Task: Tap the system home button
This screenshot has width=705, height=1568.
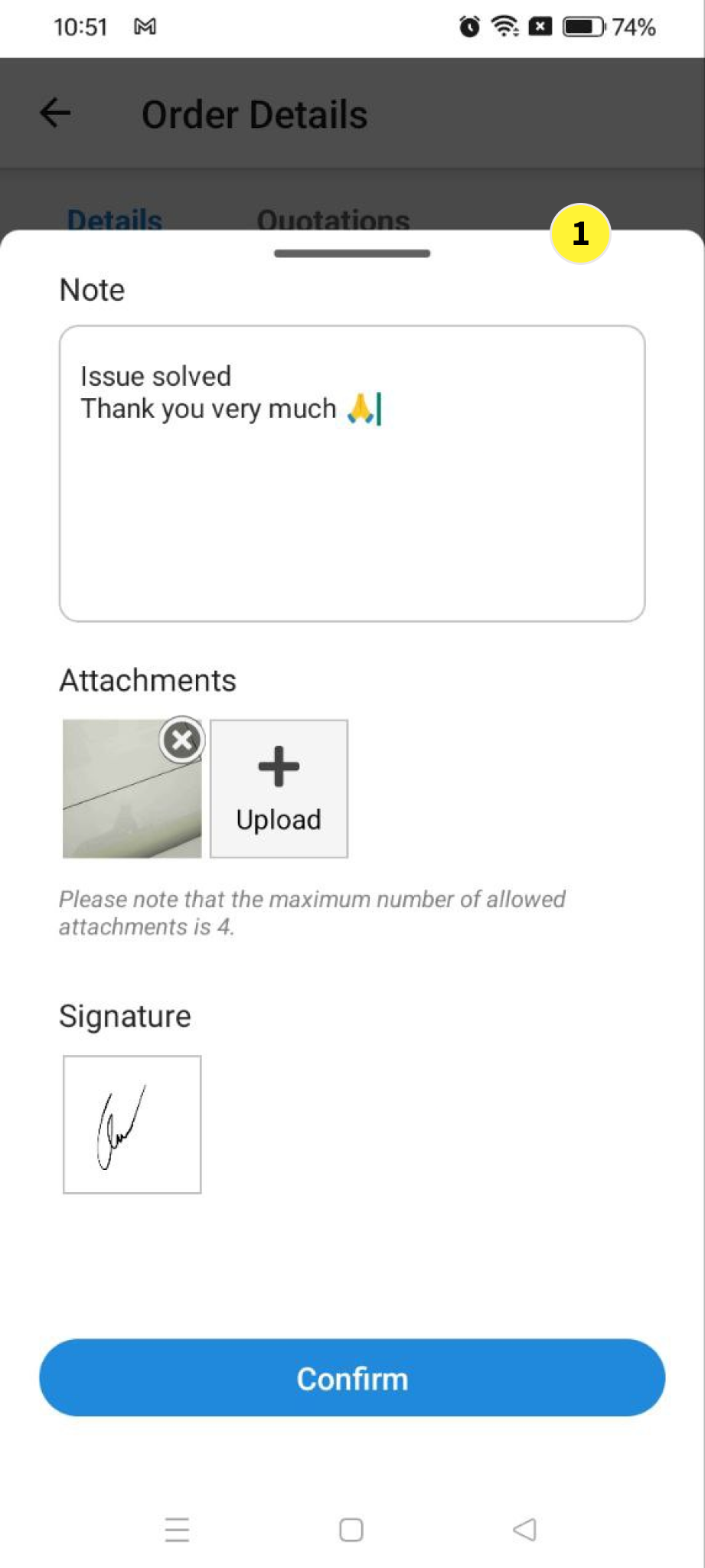Action: [x=351, y=1529]
